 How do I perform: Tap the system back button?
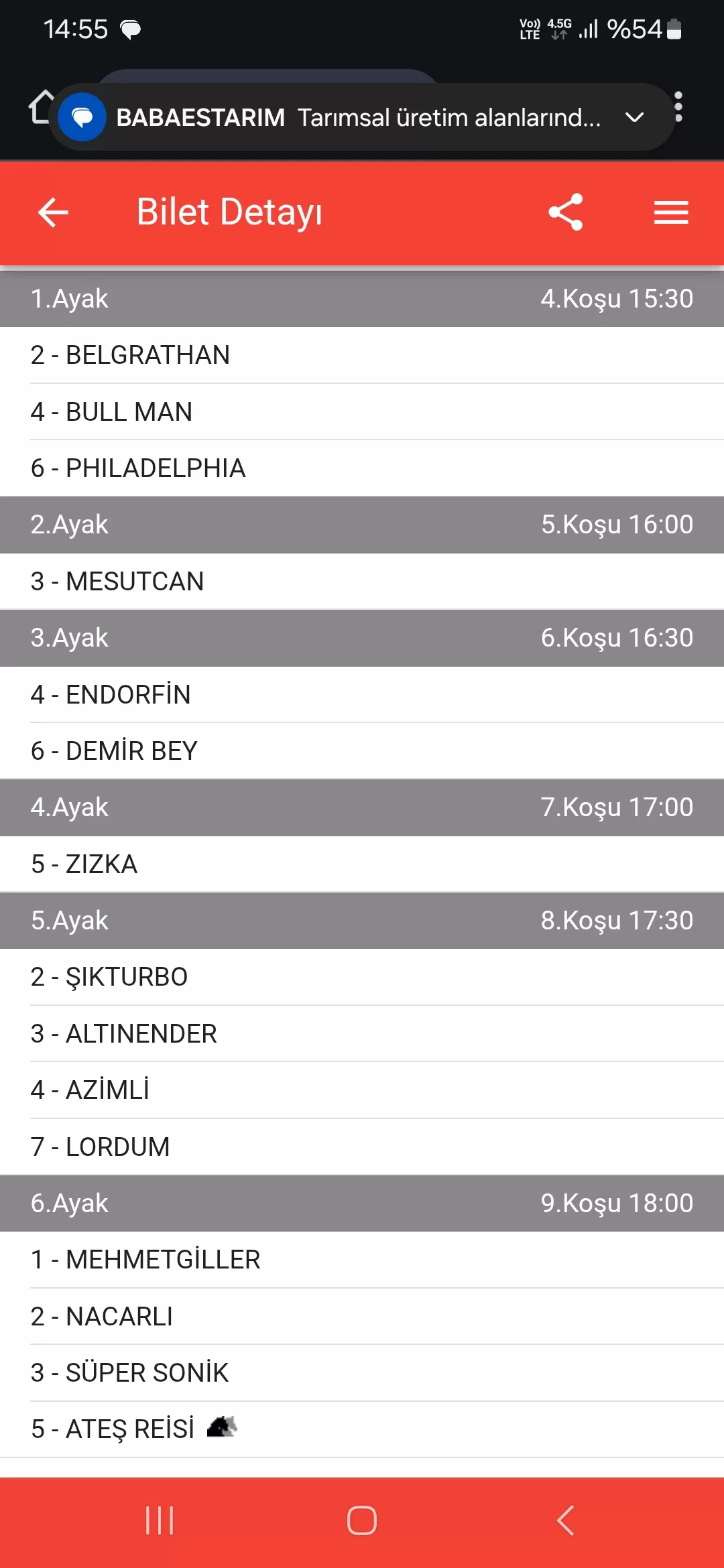[565, 1520]
